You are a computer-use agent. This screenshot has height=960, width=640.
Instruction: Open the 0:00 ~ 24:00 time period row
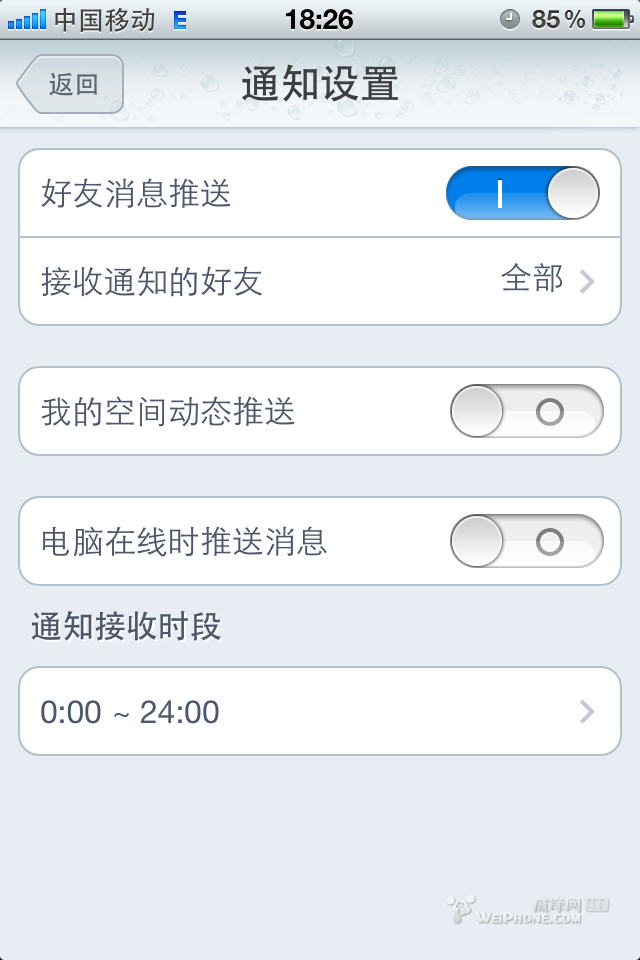[x=320, y=711]
